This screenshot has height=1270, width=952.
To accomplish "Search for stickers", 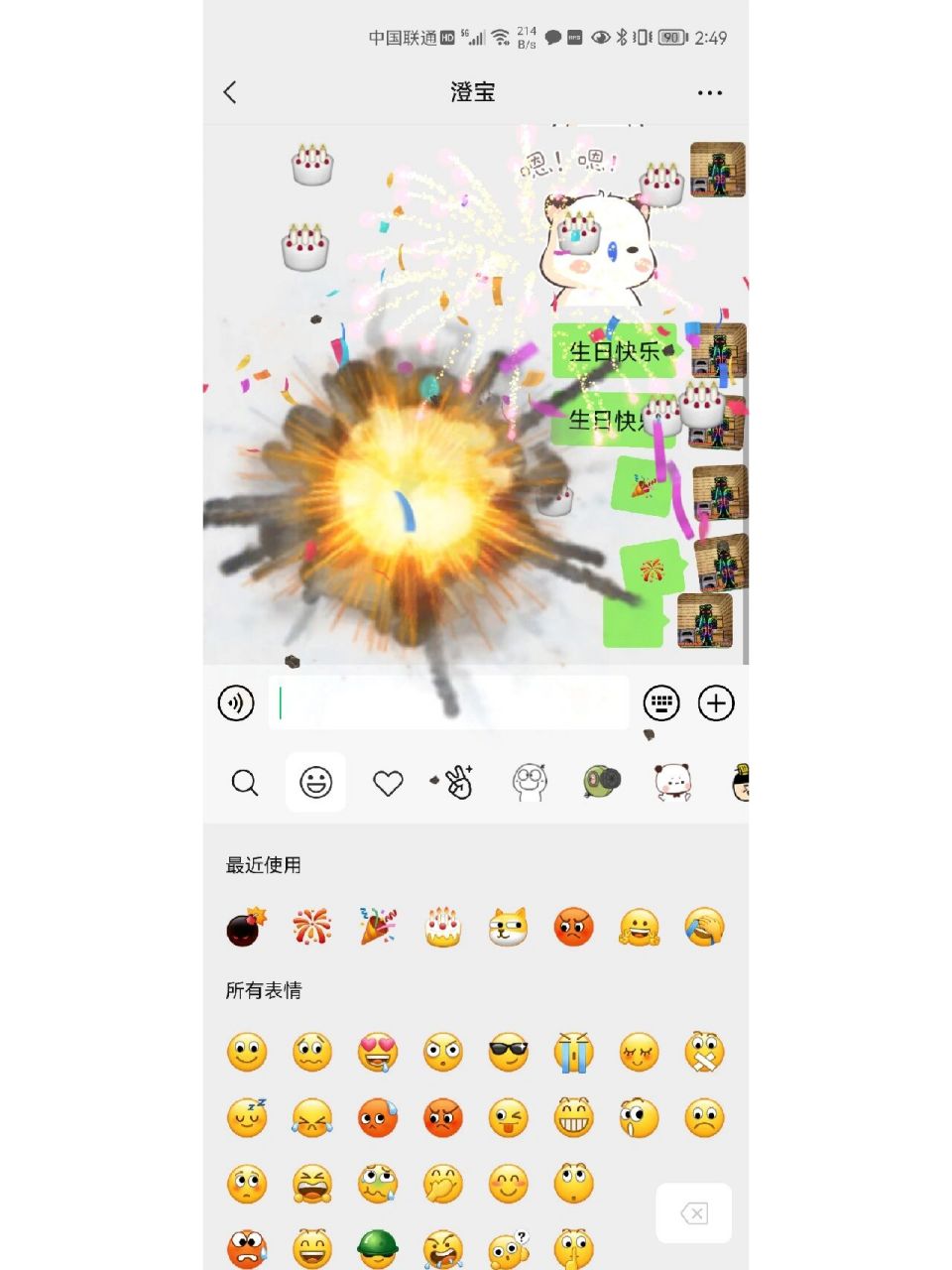I will (x=244, y=783).
